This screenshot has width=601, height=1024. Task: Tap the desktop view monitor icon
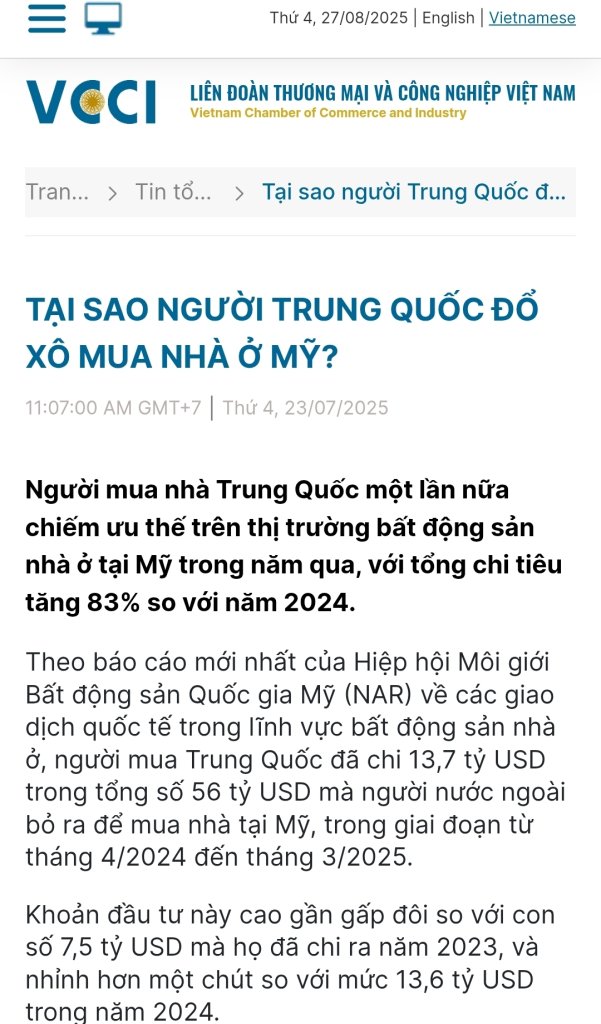tap(103, 18)
